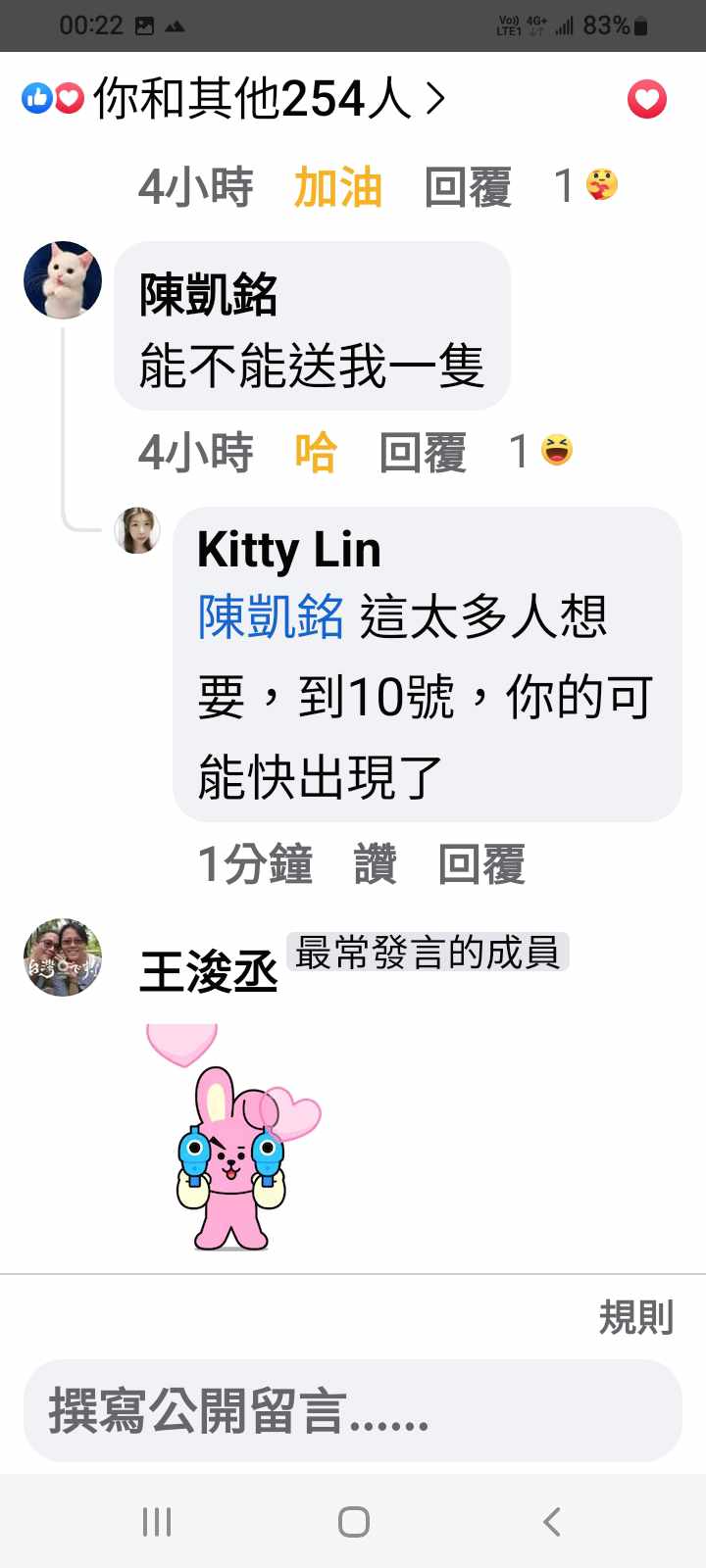Tap 加油 on the topmost comment
The height and width of the screenshot is (1568, 706).
tap(337, 187)
